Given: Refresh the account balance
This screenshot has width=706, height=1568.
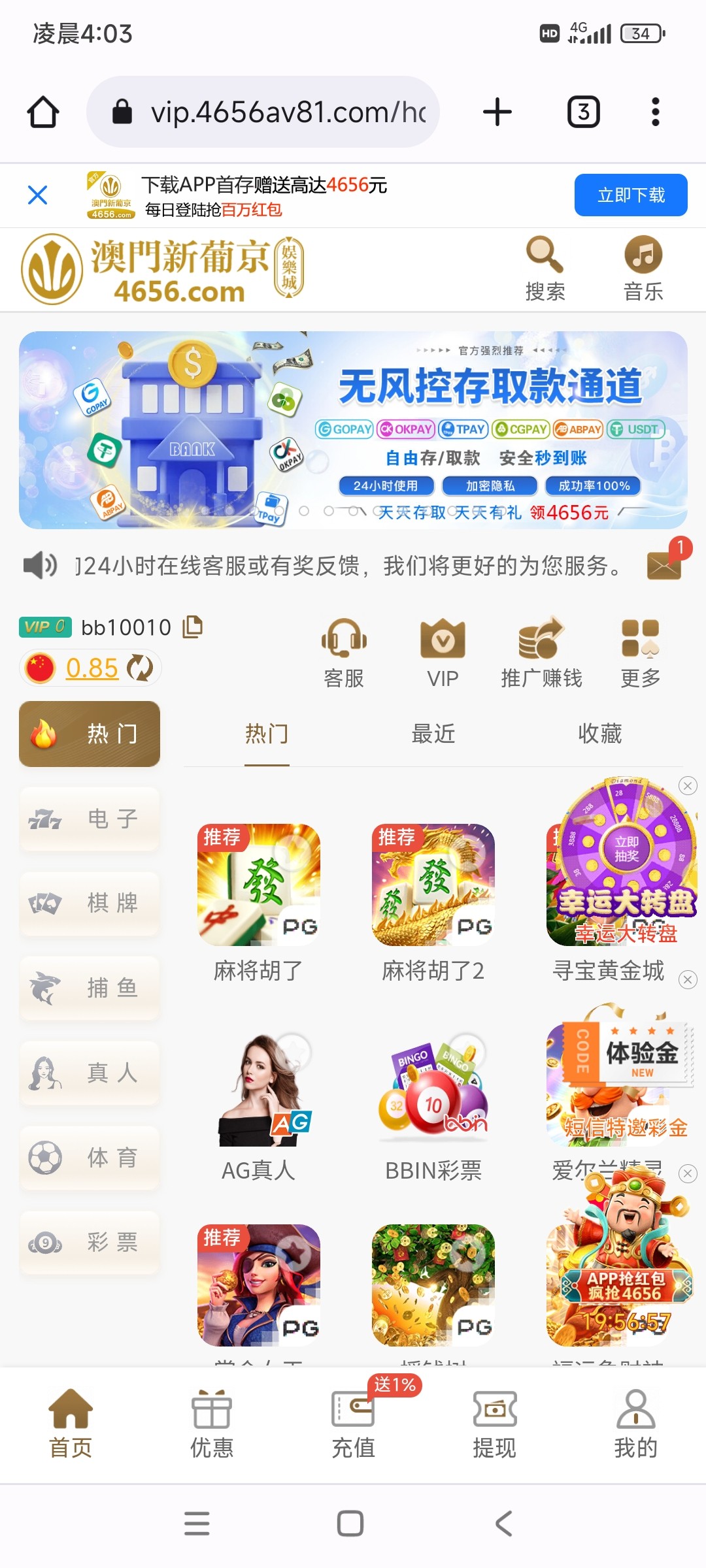Looking at the screenshot, I should pos(140,668).
